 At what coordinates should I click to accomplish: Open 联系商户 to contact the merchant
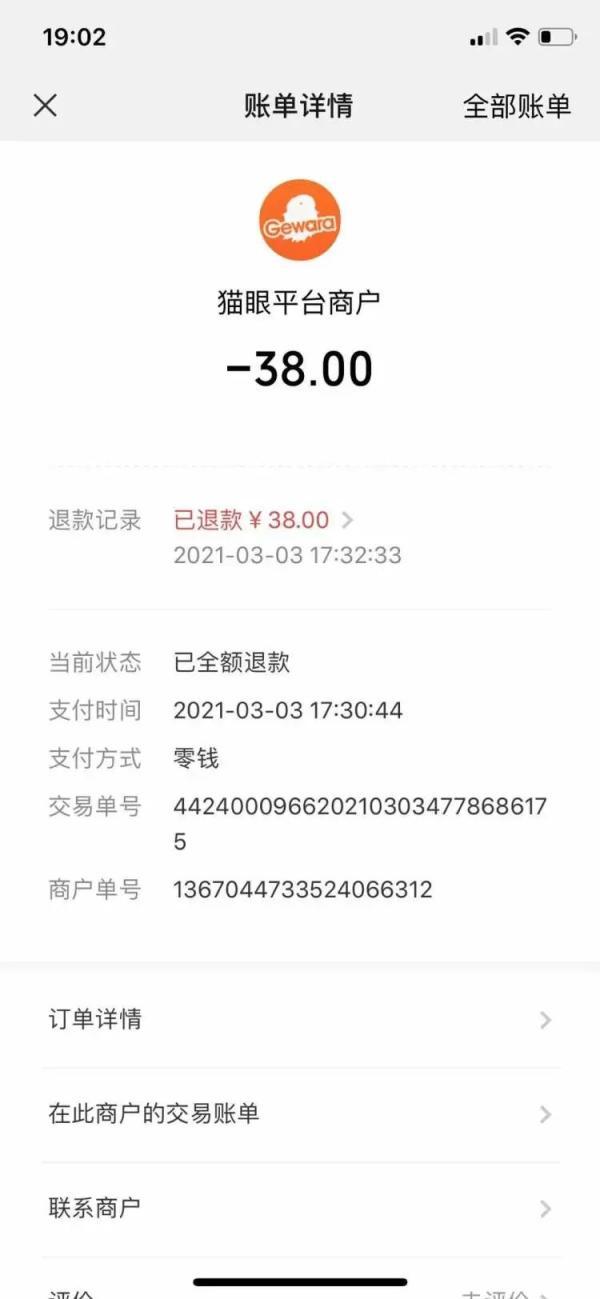(300, 1208)
